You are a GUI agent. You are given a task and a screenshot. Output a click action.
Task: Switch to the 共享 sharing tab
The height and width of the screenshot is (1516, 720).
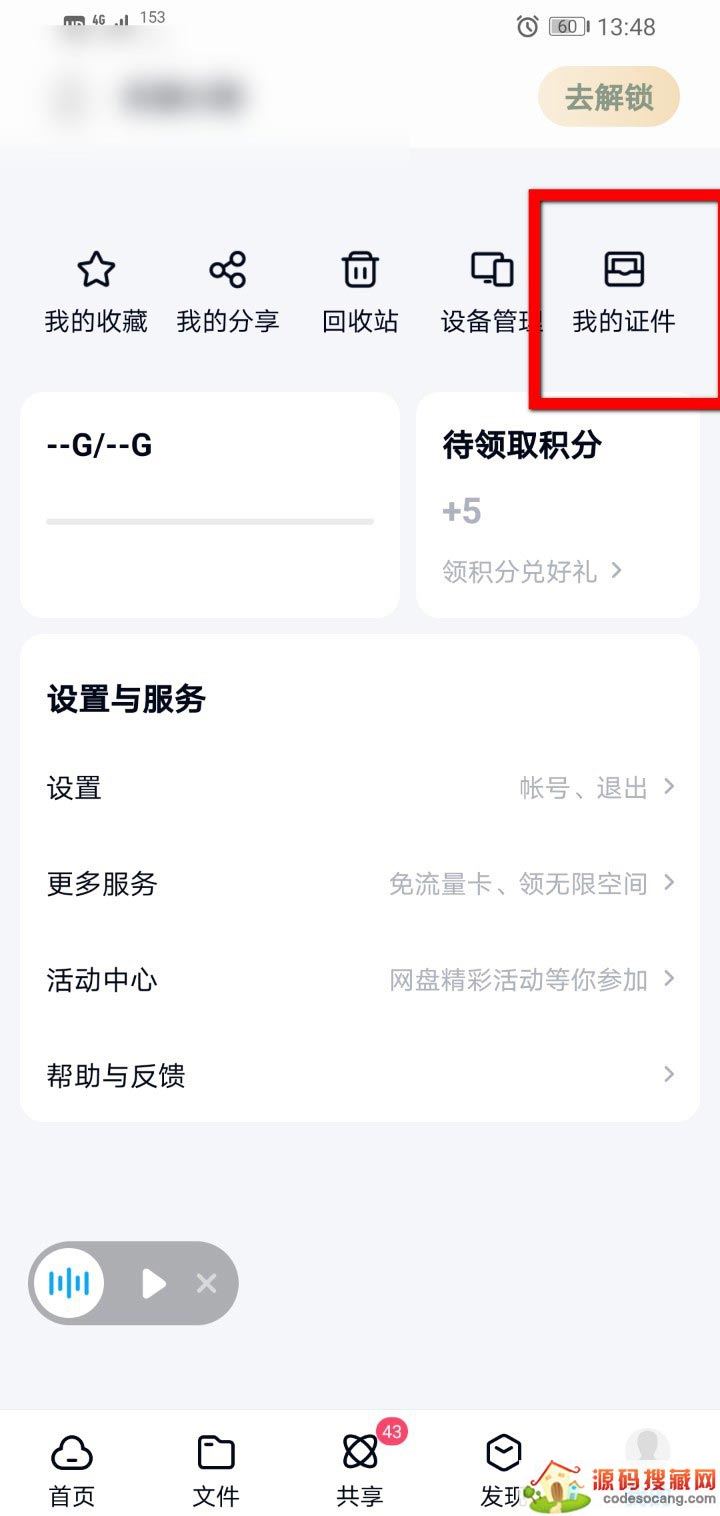pos(360,1470)
